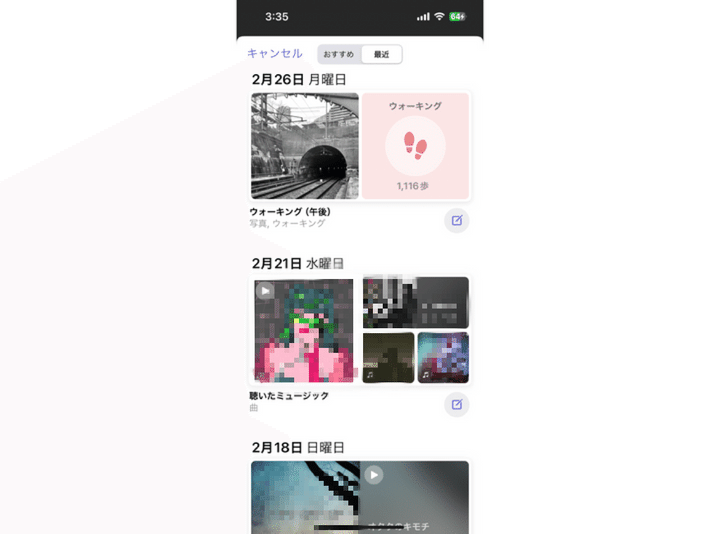
Task: Open the tunnel railway photo
Action: 304,146
